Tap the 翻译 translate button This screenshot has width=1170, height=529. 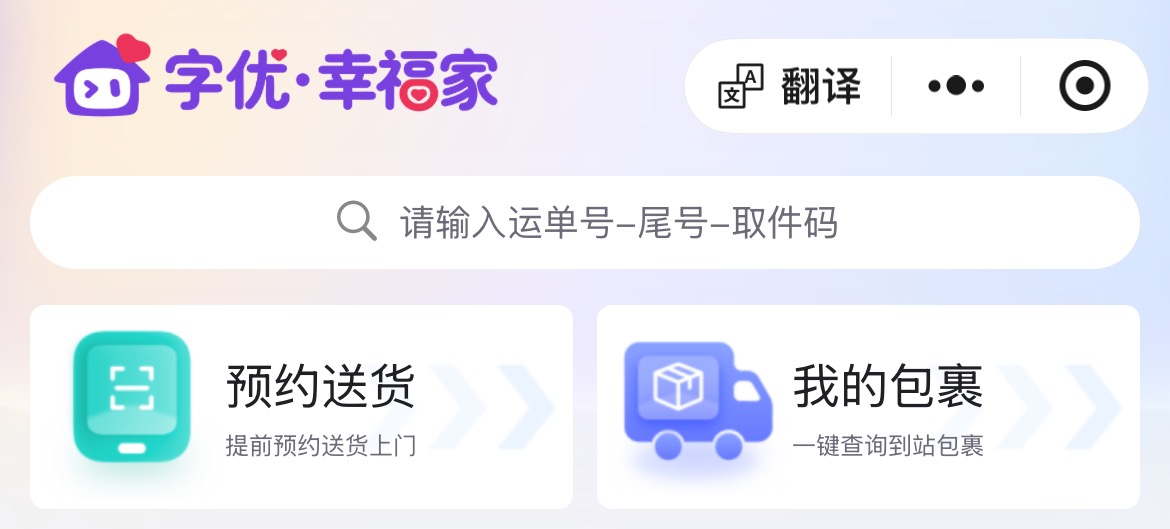pyautogui.click(x=790, y=87)
